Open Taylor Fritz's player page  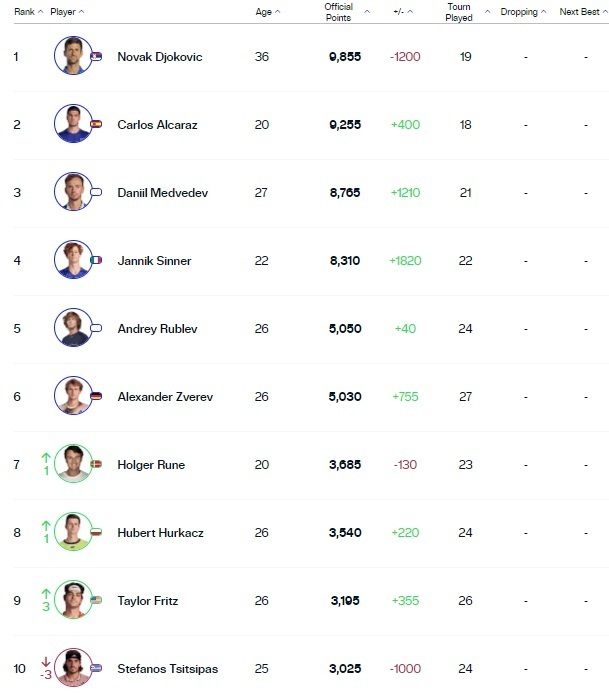tap(148, 601)
